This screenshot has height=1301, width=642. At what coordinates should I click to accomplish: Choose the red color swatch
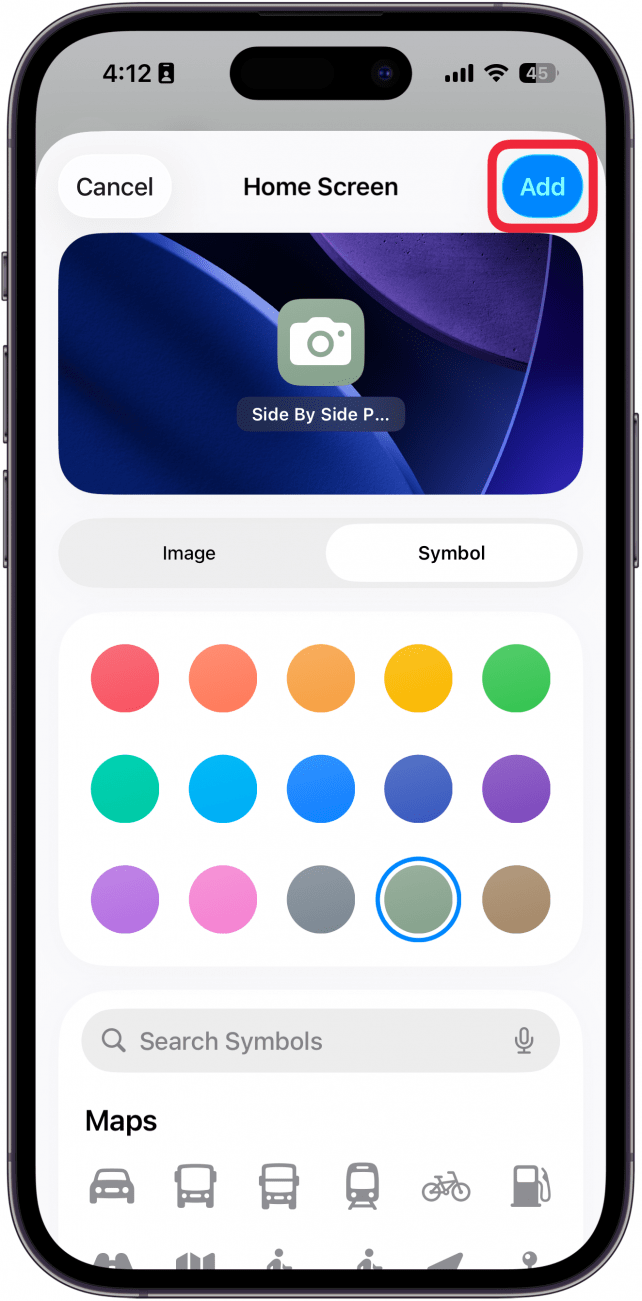(x=125, y=678)
